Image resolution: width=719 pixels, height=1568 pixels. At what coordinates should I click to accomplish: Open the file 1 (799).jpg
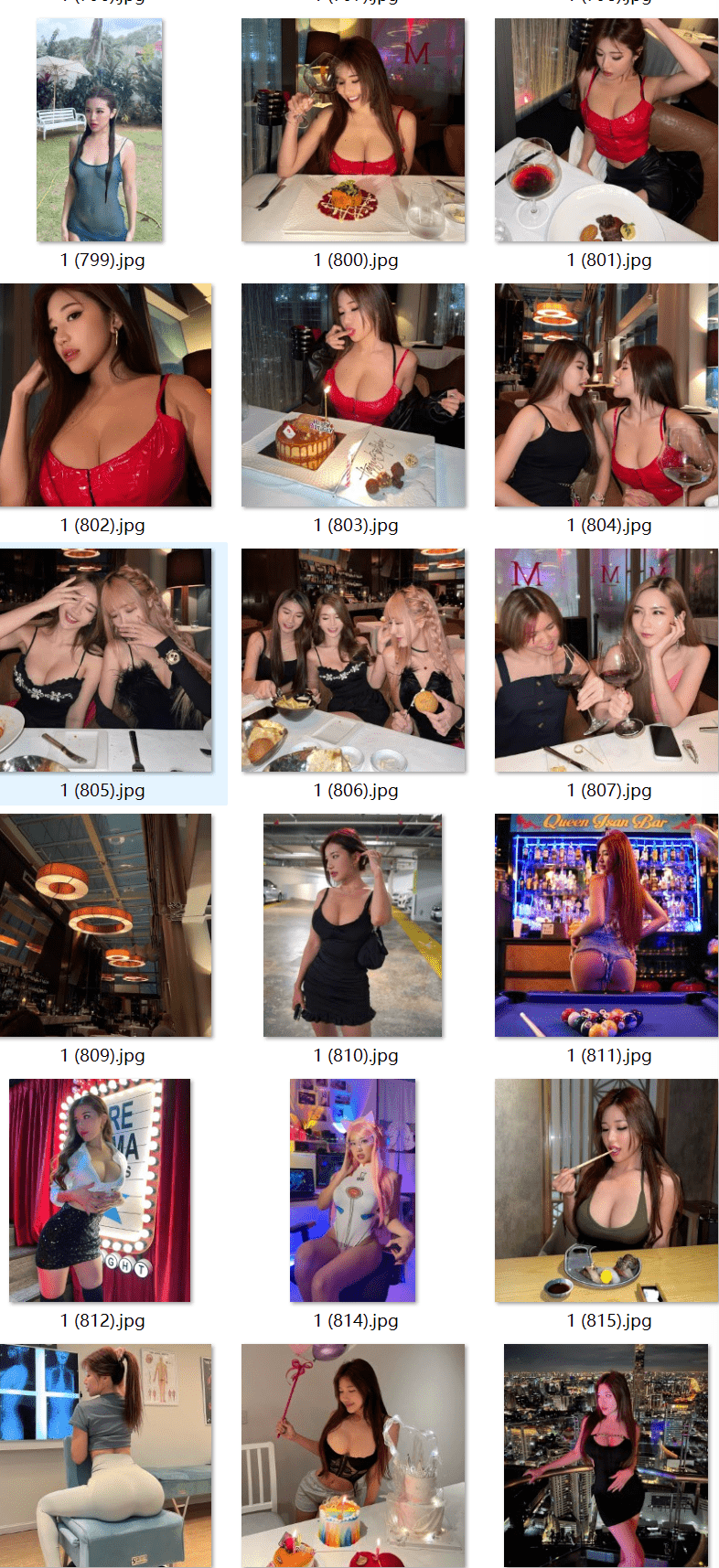(100, 131)
